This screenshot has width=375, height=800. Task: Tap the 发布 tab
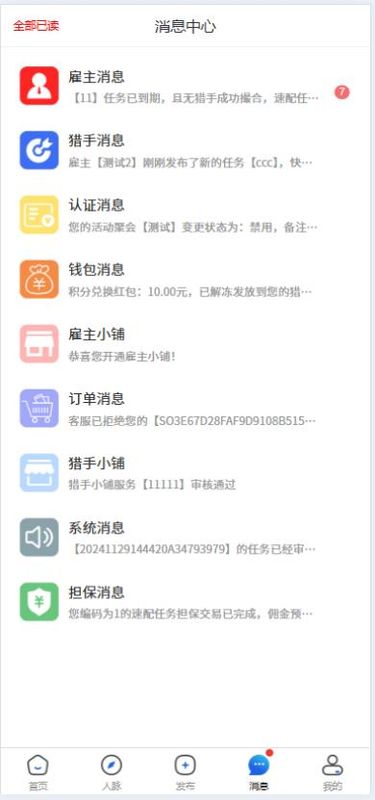pyautogui.click(x=185, y=772)
